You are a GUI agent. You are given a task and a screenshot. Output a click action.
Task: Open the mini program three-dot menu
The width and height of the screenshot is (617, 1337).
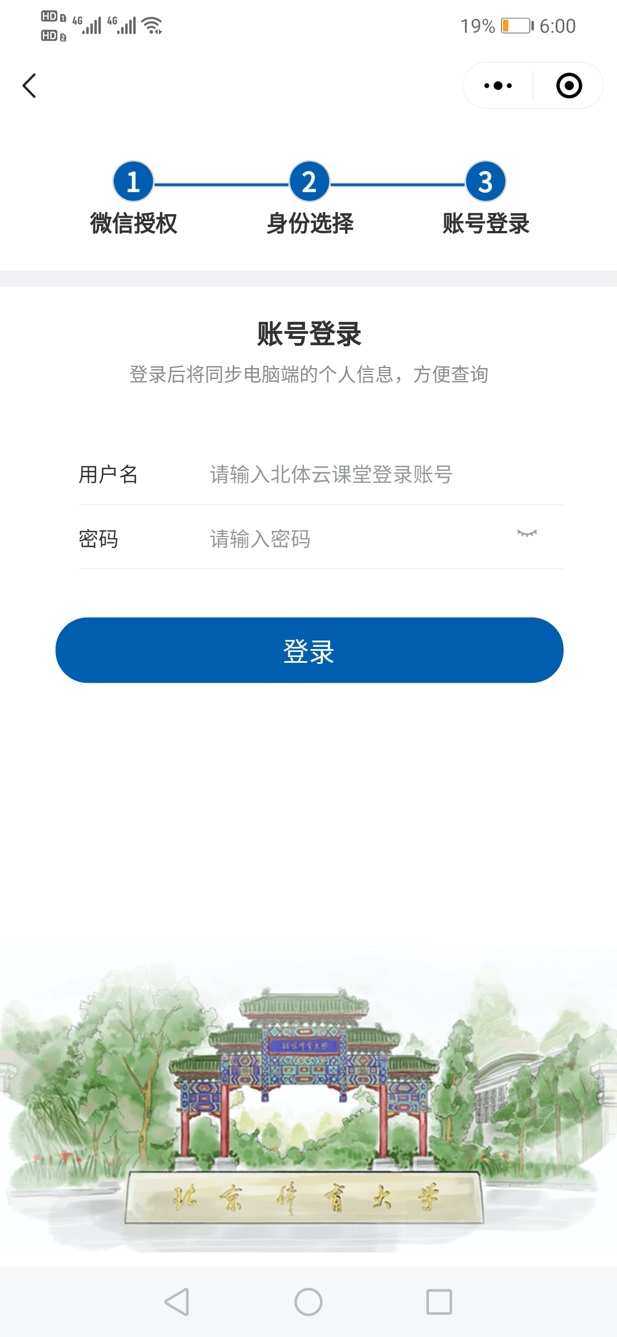tap(498, 86)
